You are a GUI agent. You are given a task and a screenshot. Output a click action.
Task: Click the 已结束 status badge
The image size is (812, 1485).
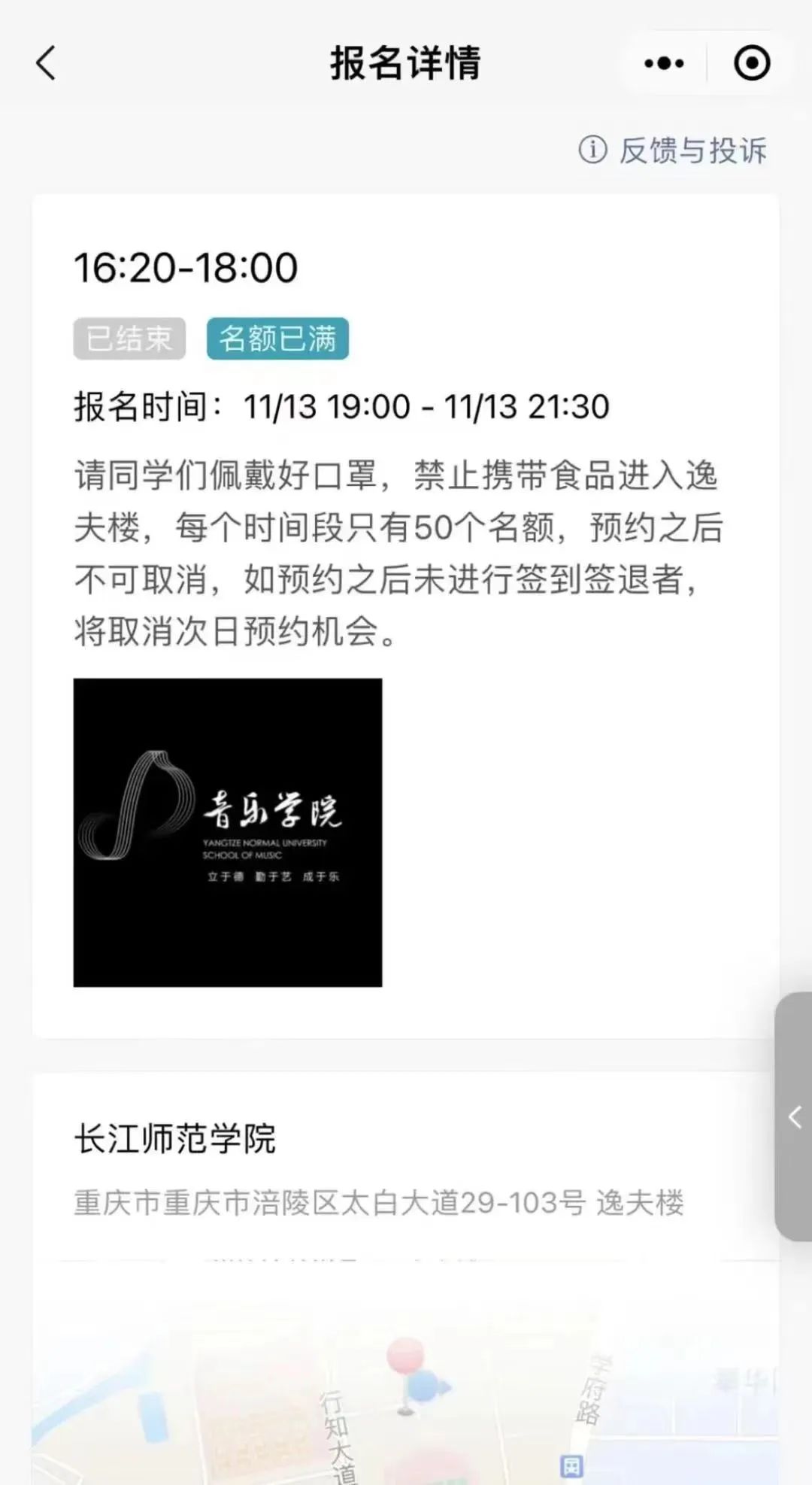129,339
